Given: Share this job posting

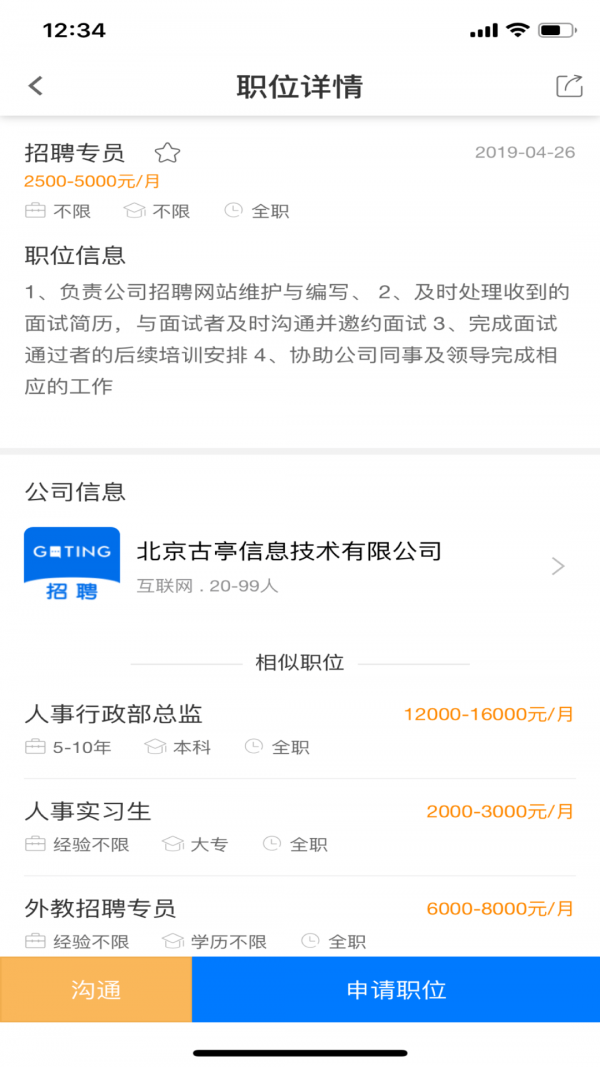Looking at the screenshot, I should (x=568, y=86).
